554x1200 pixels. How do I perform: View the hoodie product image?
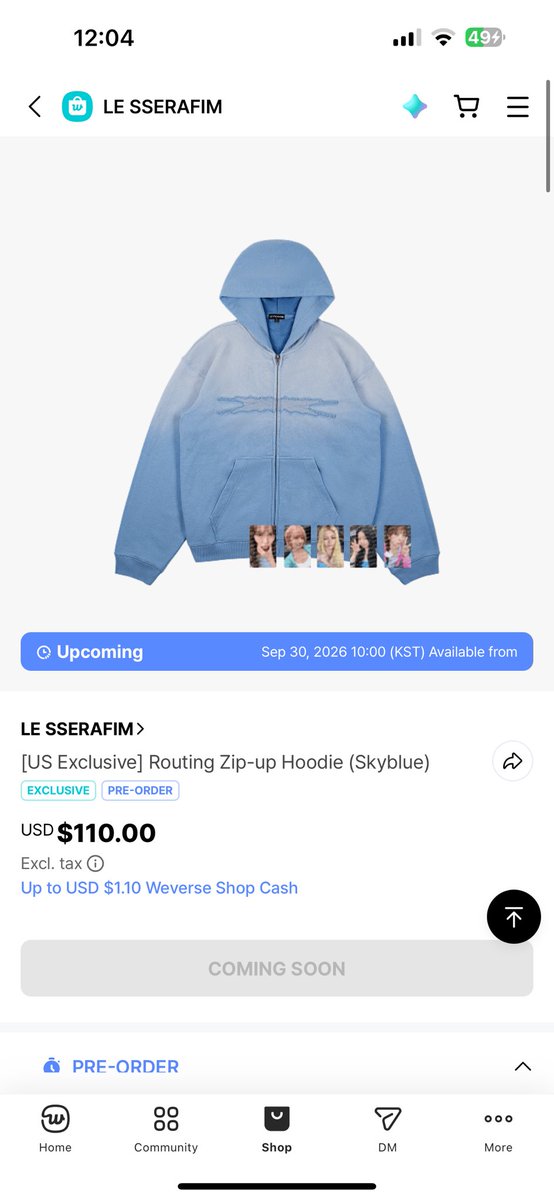pyautogui.click(x=277, y=412)
